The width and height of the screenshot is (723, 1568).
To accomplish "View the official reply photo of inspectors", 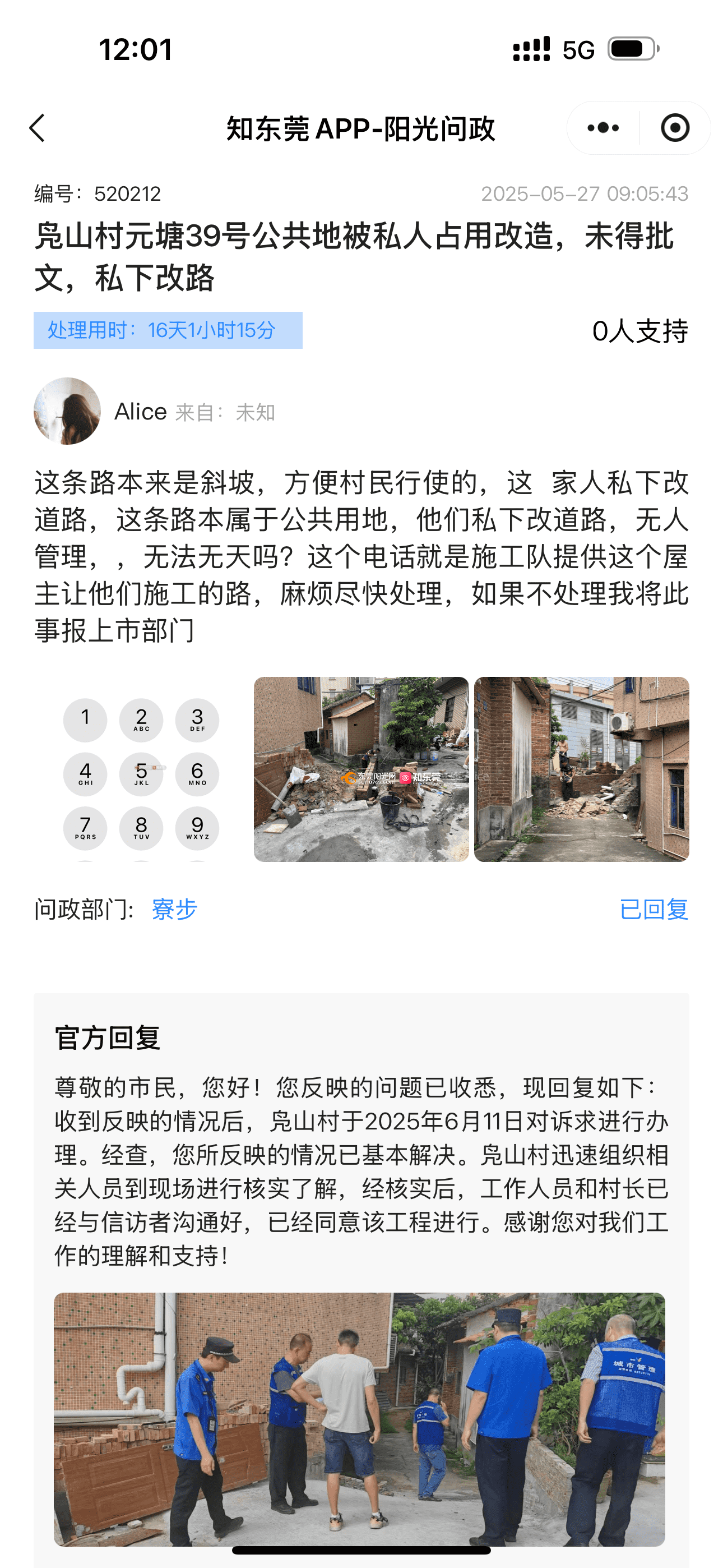I will click(x=359, y=1418).
